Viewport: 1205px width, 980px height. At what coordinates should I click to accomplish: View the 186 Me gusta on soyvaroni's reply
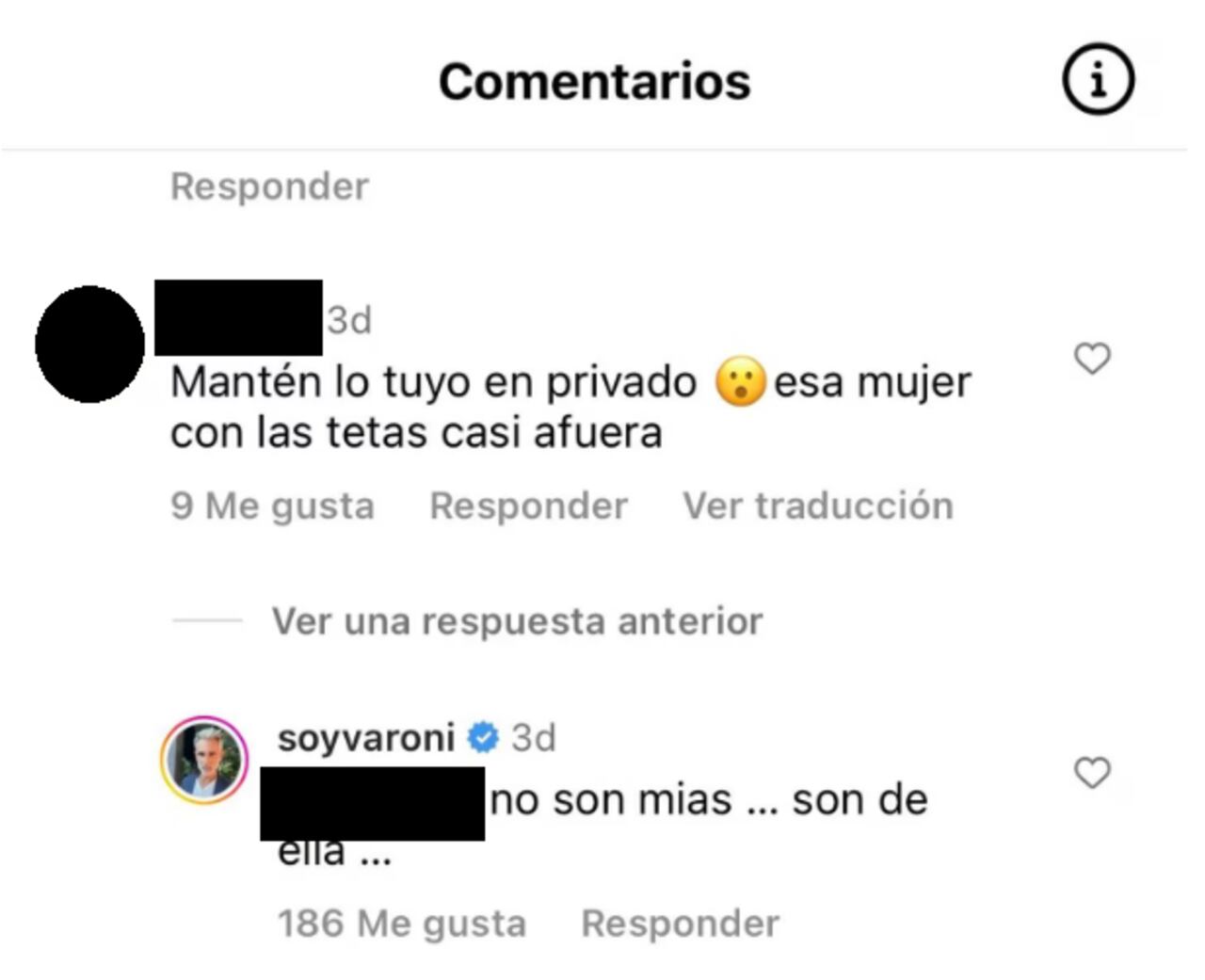[x=401, y=924]
